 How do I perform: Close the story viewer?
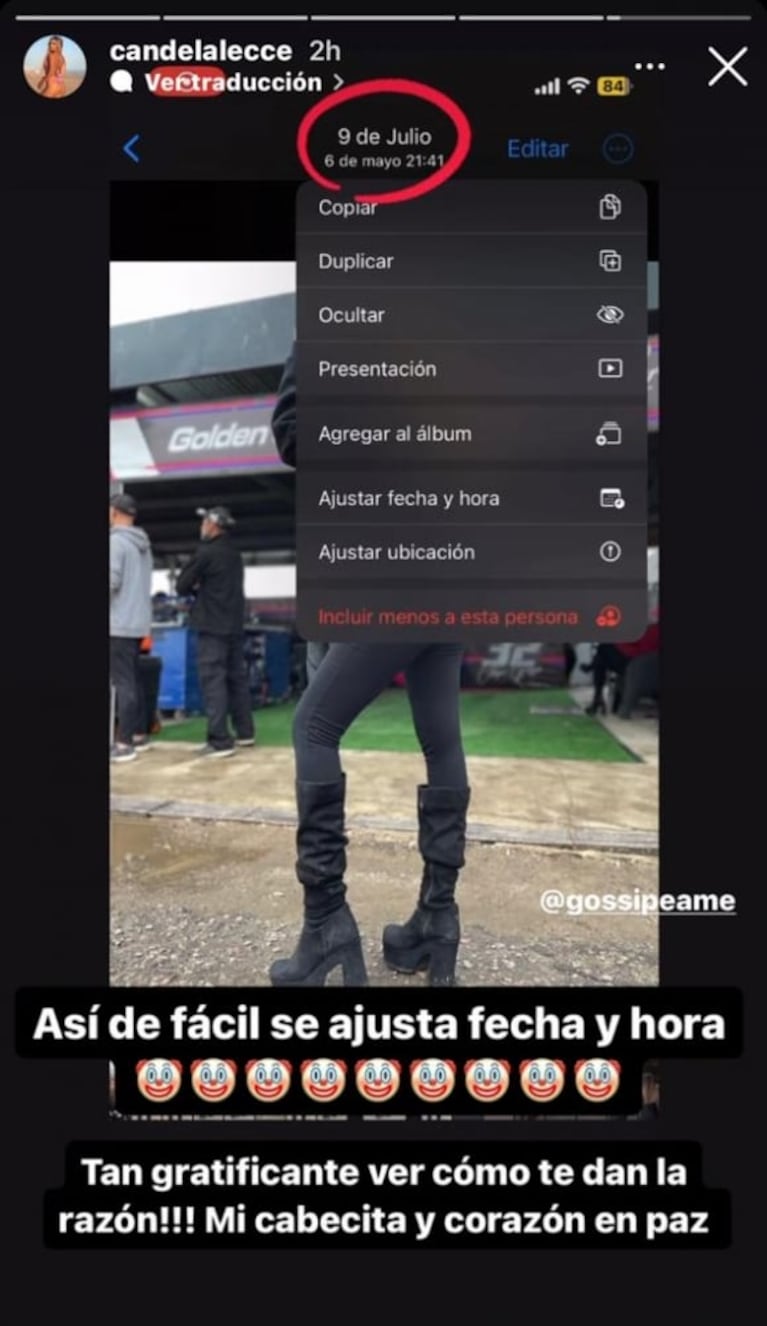(x=727, y=67)
